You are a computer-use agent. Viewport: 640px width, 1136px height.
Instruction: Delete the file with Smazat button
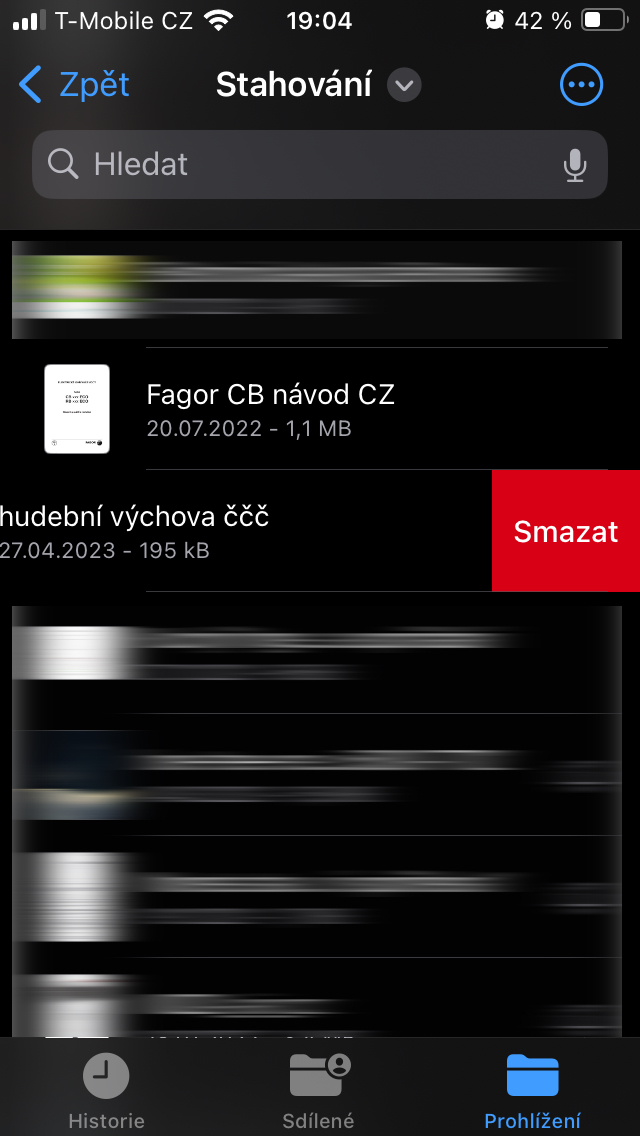(565, 531)
